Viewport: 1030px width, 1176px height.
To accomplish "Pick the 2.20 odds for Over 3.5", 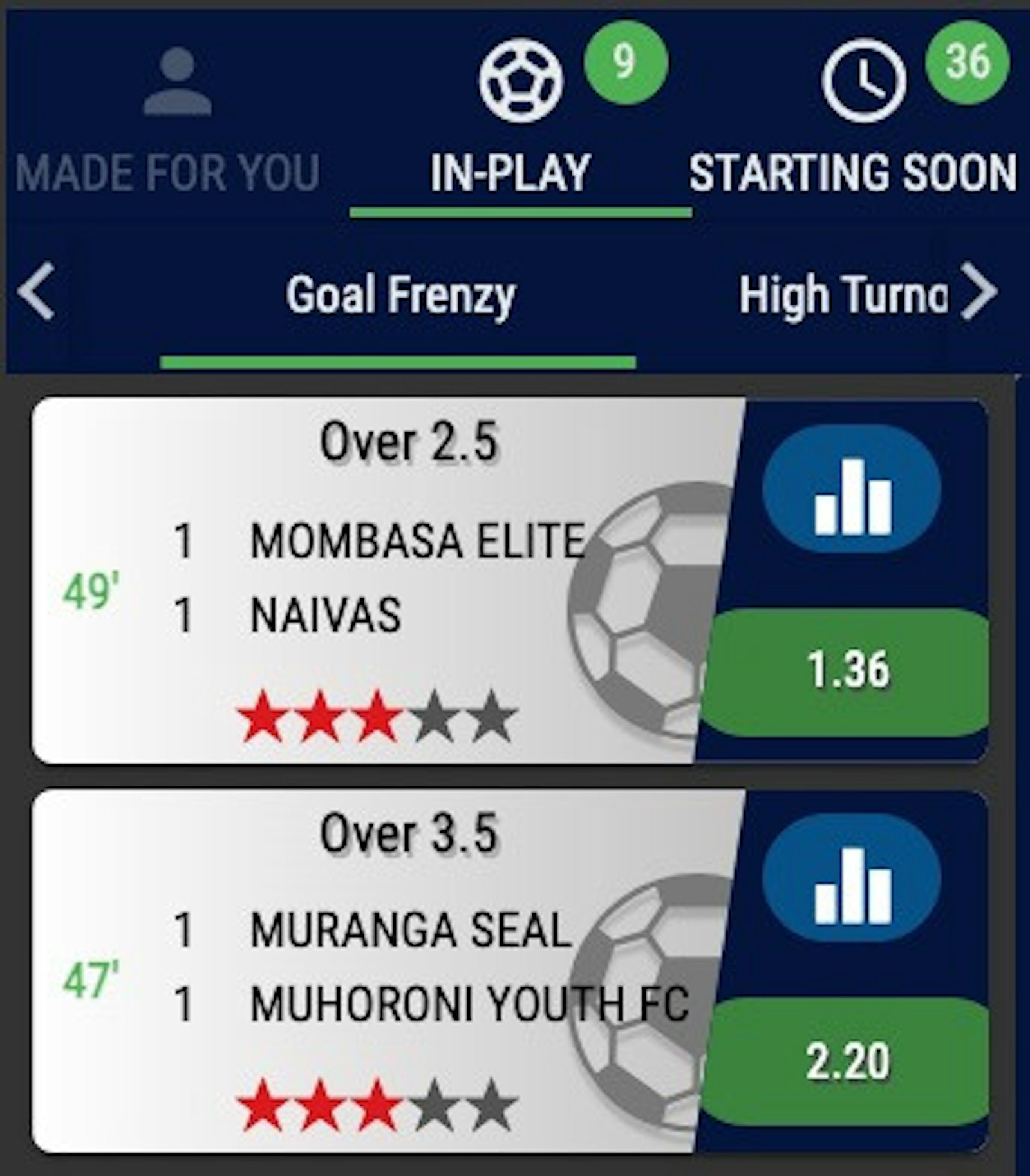I will click(847, 1061).
